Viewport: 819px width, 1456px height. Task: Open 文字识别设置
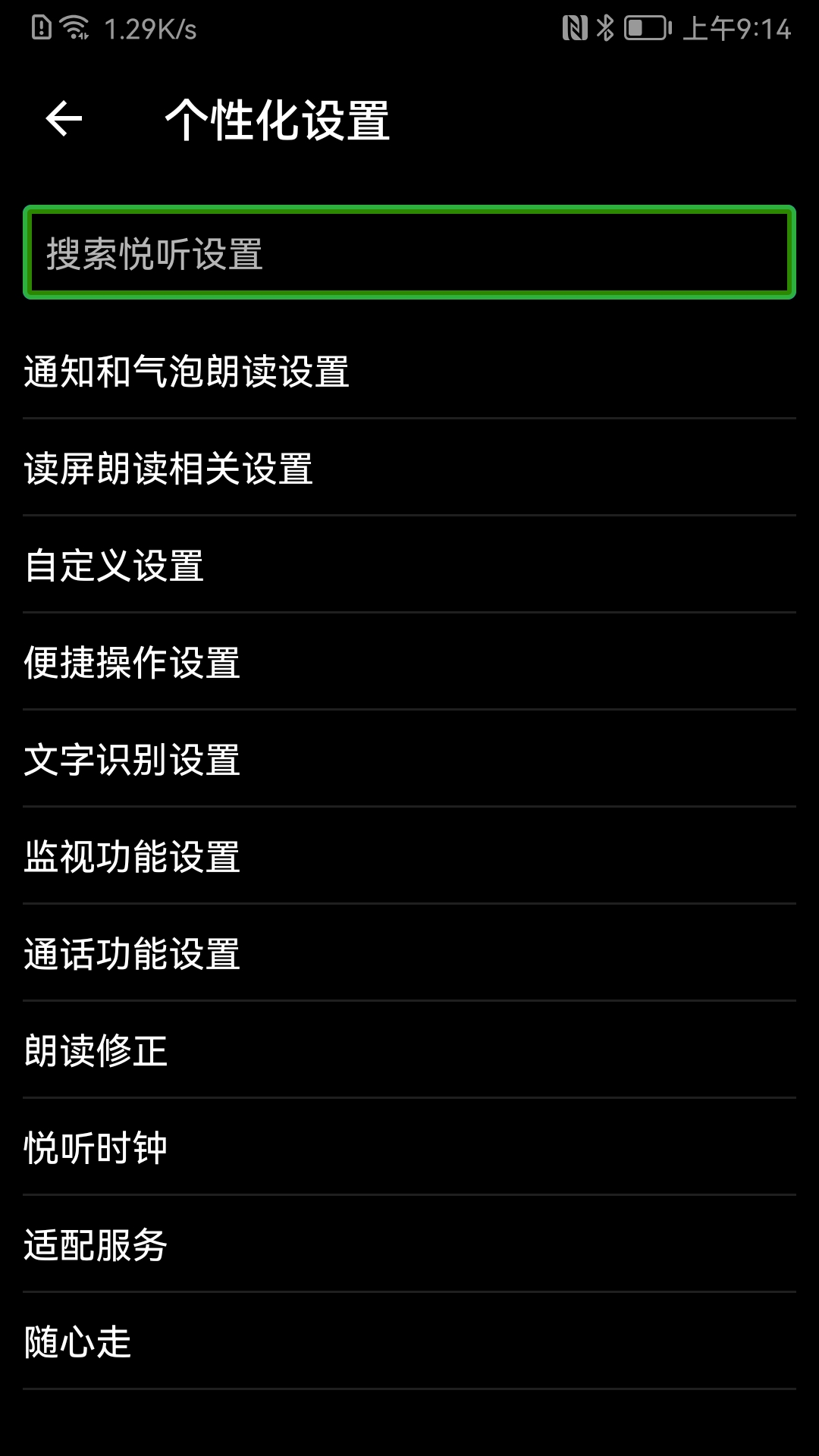pos(133,759)
